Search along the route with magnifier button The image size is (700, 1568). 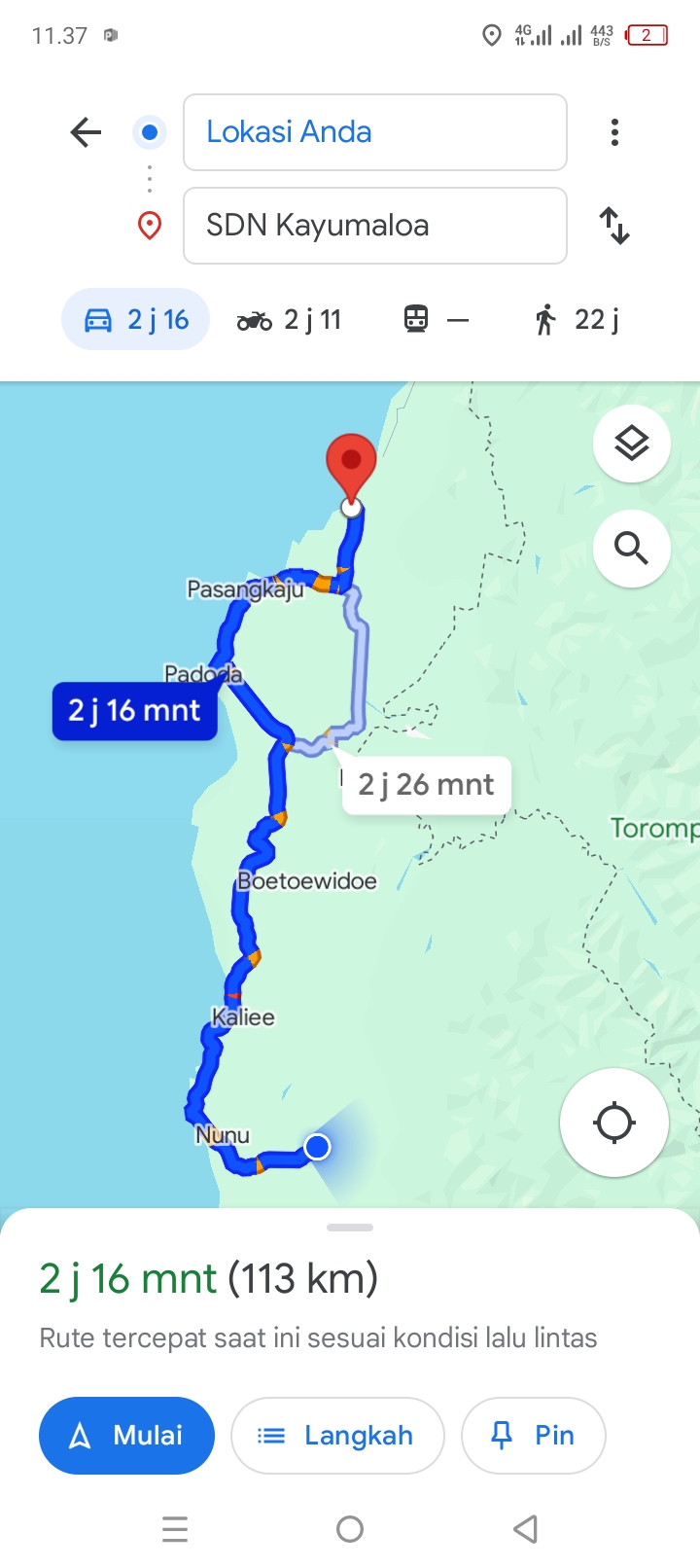[x=632, y=549]
